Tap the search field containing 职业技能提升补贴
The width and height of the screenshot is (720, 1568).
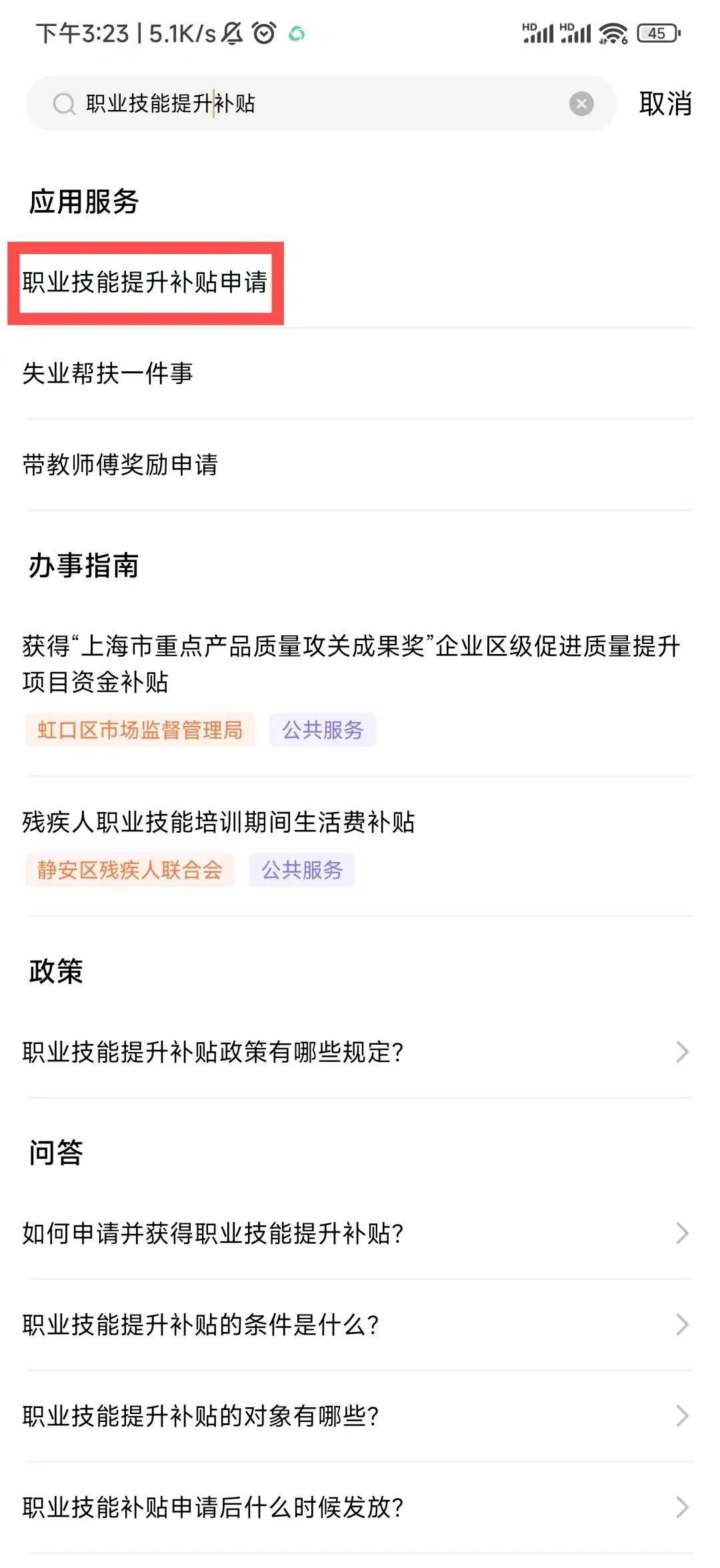pos(320,103)
